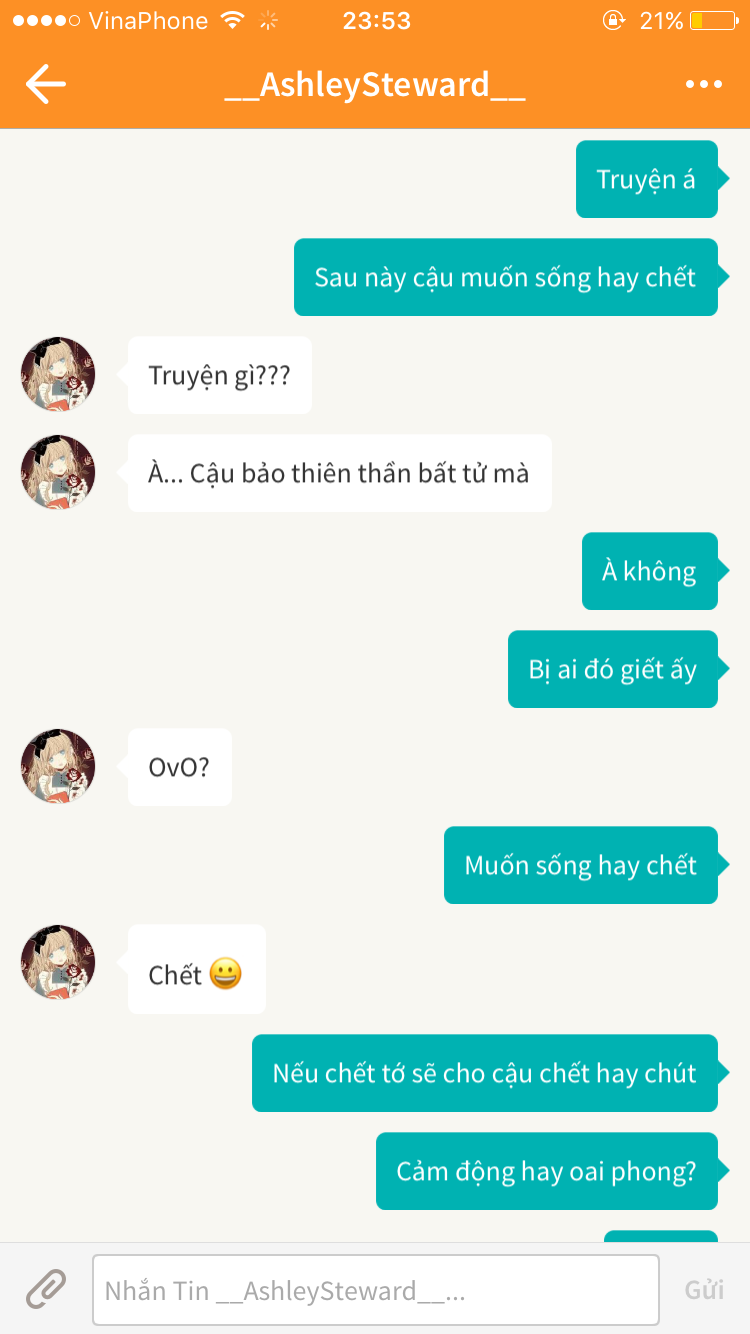Go back using the header arrow
This screenshot has width=750, height=1334.
click(x=45, y=85)
